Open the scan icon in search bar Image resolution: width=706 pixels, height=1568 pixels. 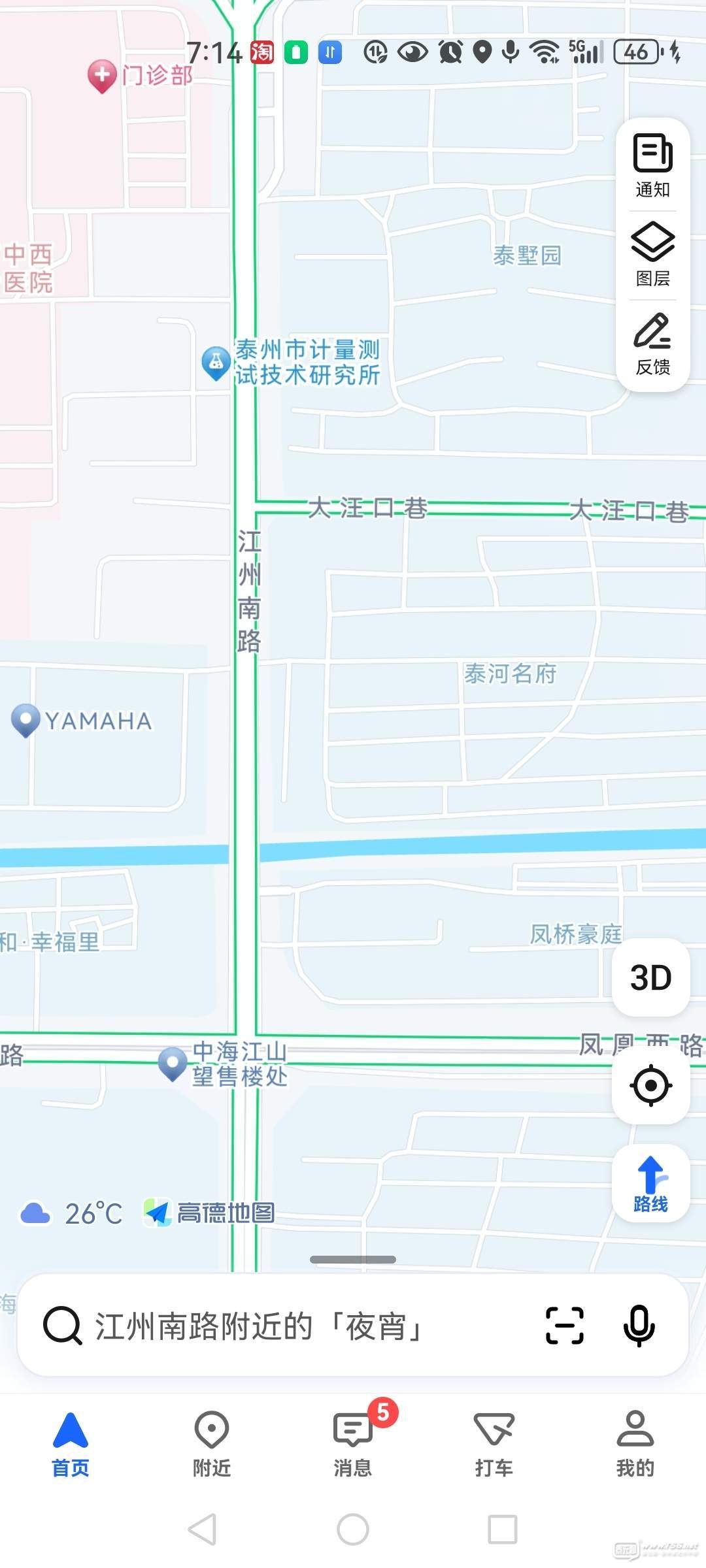coord(564,1326)
